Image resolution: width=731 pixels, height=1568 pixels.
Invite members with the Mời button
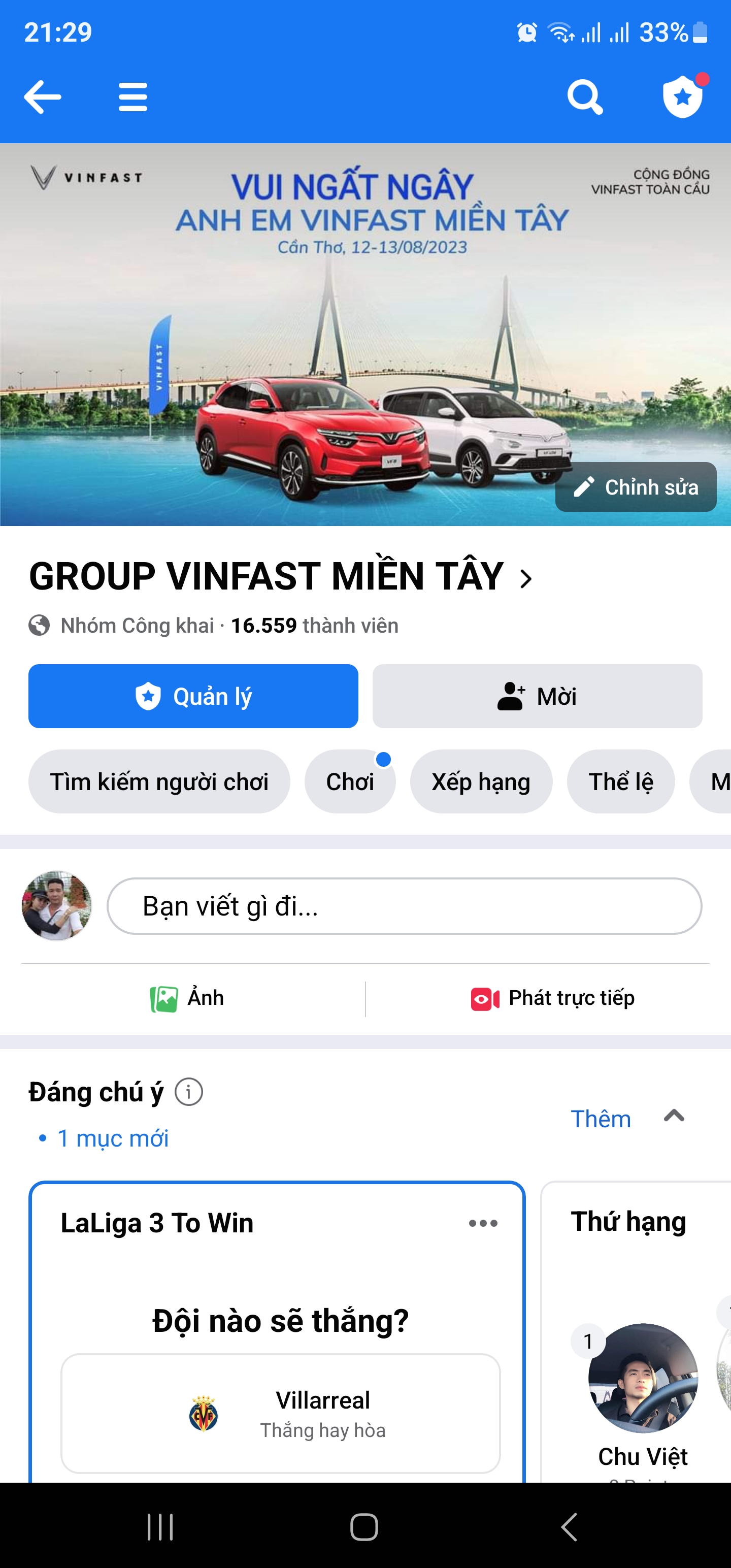click(x=537, y=696)
